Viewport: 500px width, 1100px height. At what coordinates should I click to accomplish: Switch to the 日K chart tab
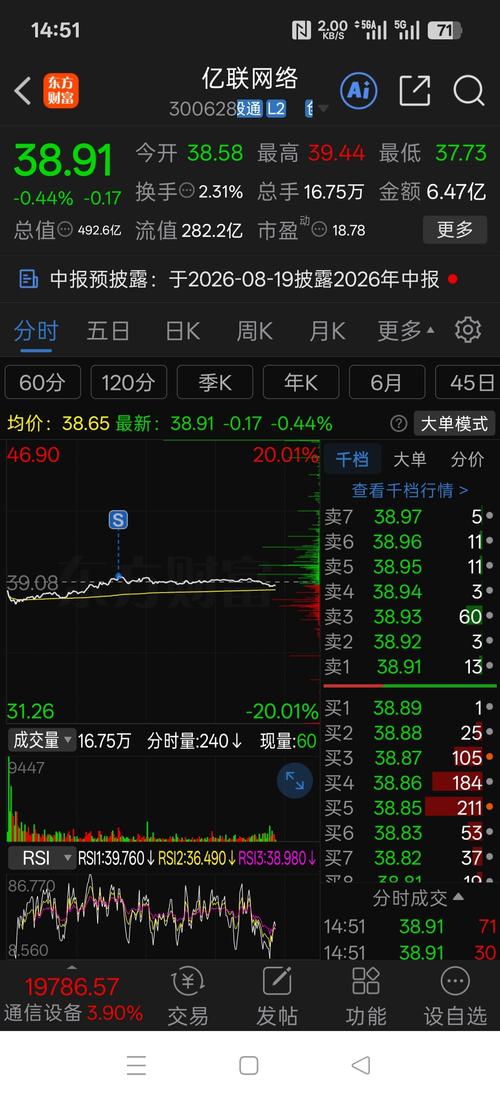(182, 330)
